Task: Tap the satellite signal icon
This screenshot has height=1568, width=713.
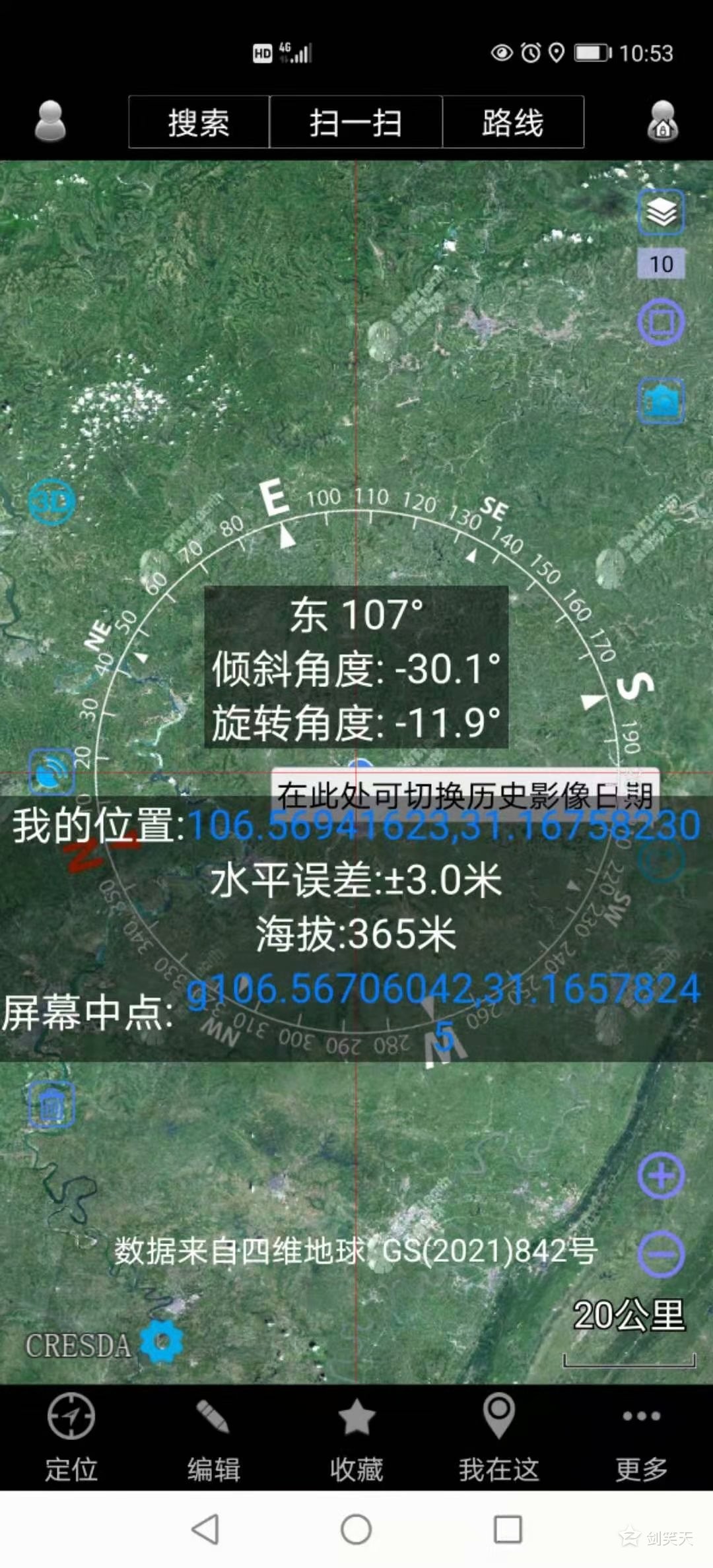Action: (51, 772)
